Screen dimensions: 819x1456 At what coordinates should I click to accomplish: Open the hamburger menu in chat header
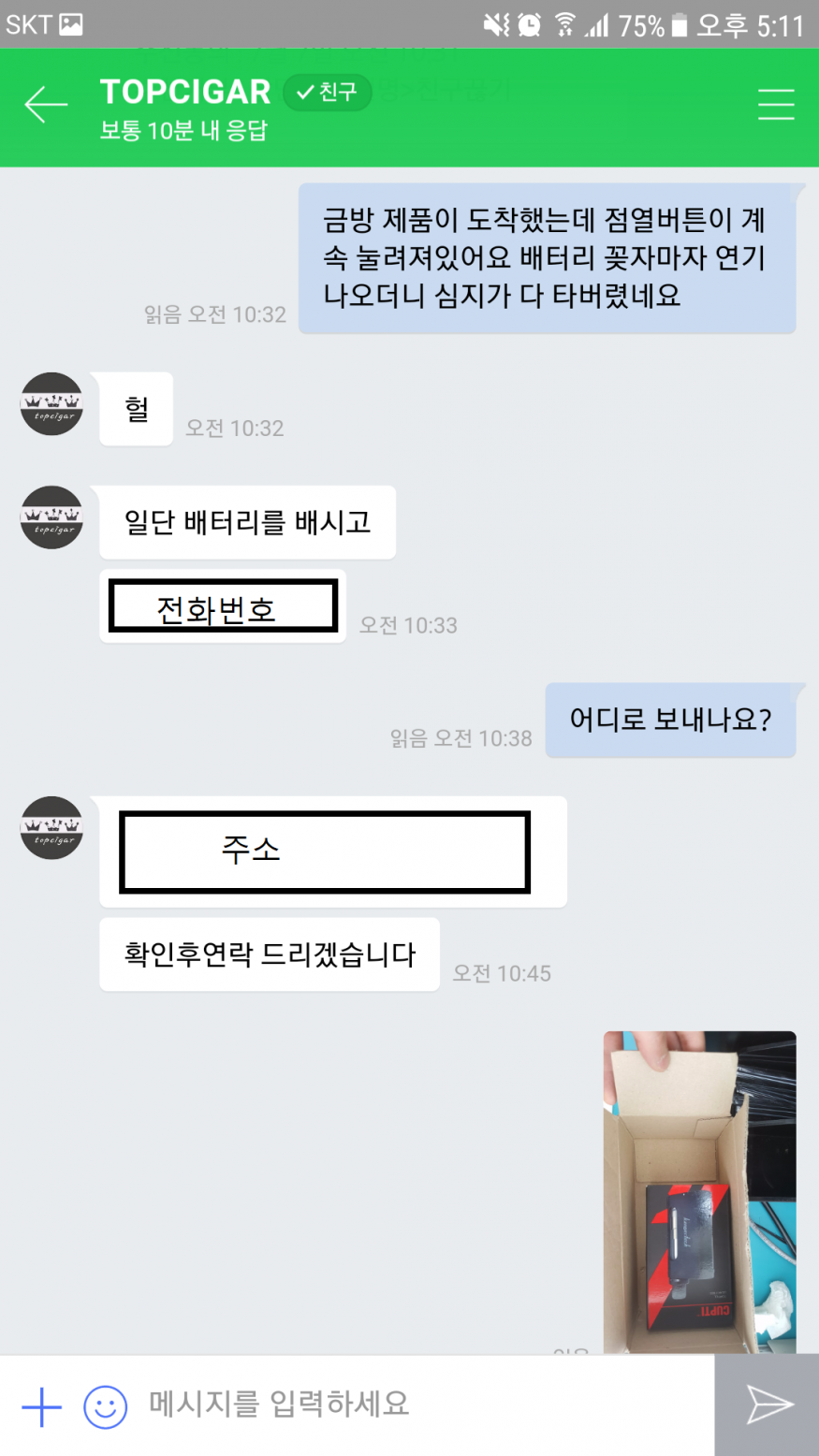click(x=775, y=105)
